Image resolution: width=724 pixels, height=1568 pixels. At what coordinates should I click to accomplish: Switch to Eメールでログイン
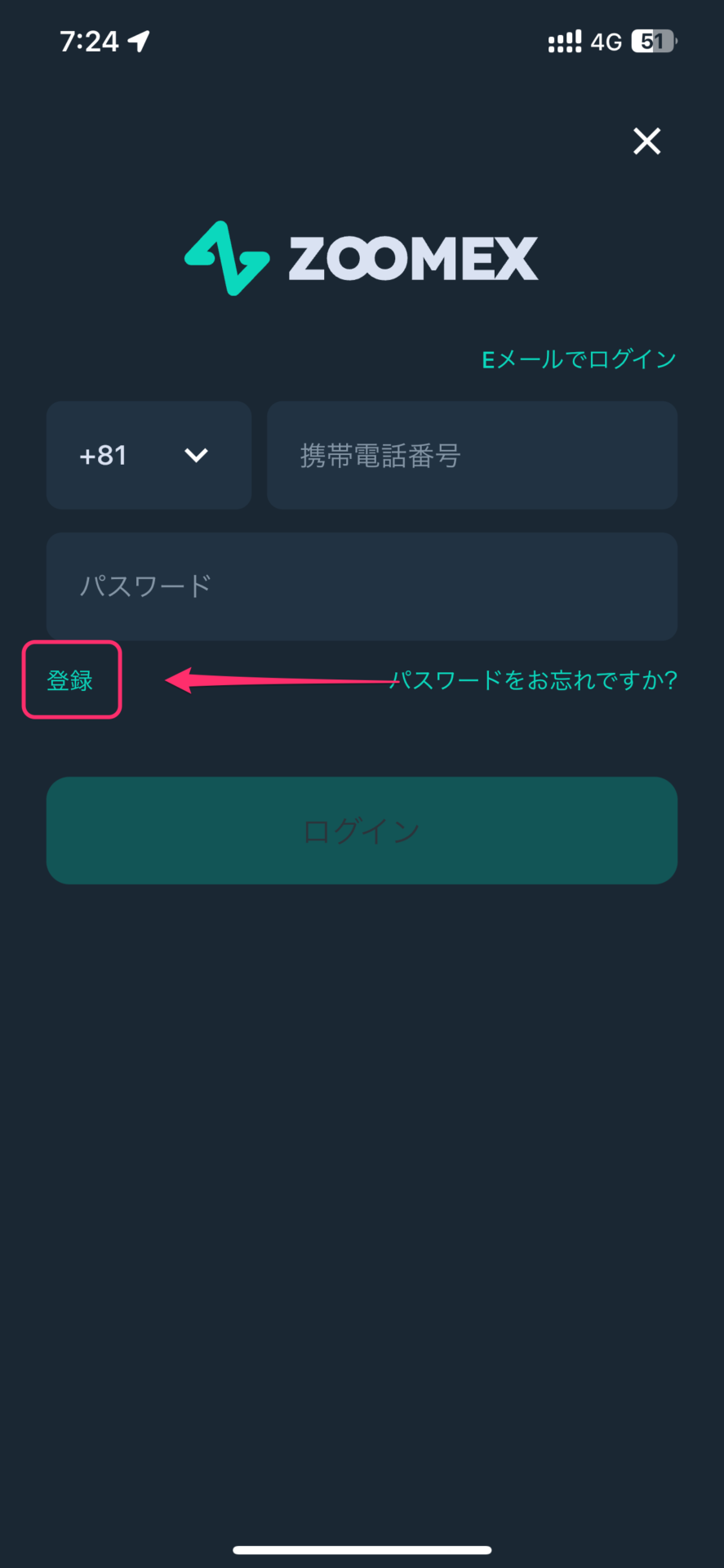(579, 359)
